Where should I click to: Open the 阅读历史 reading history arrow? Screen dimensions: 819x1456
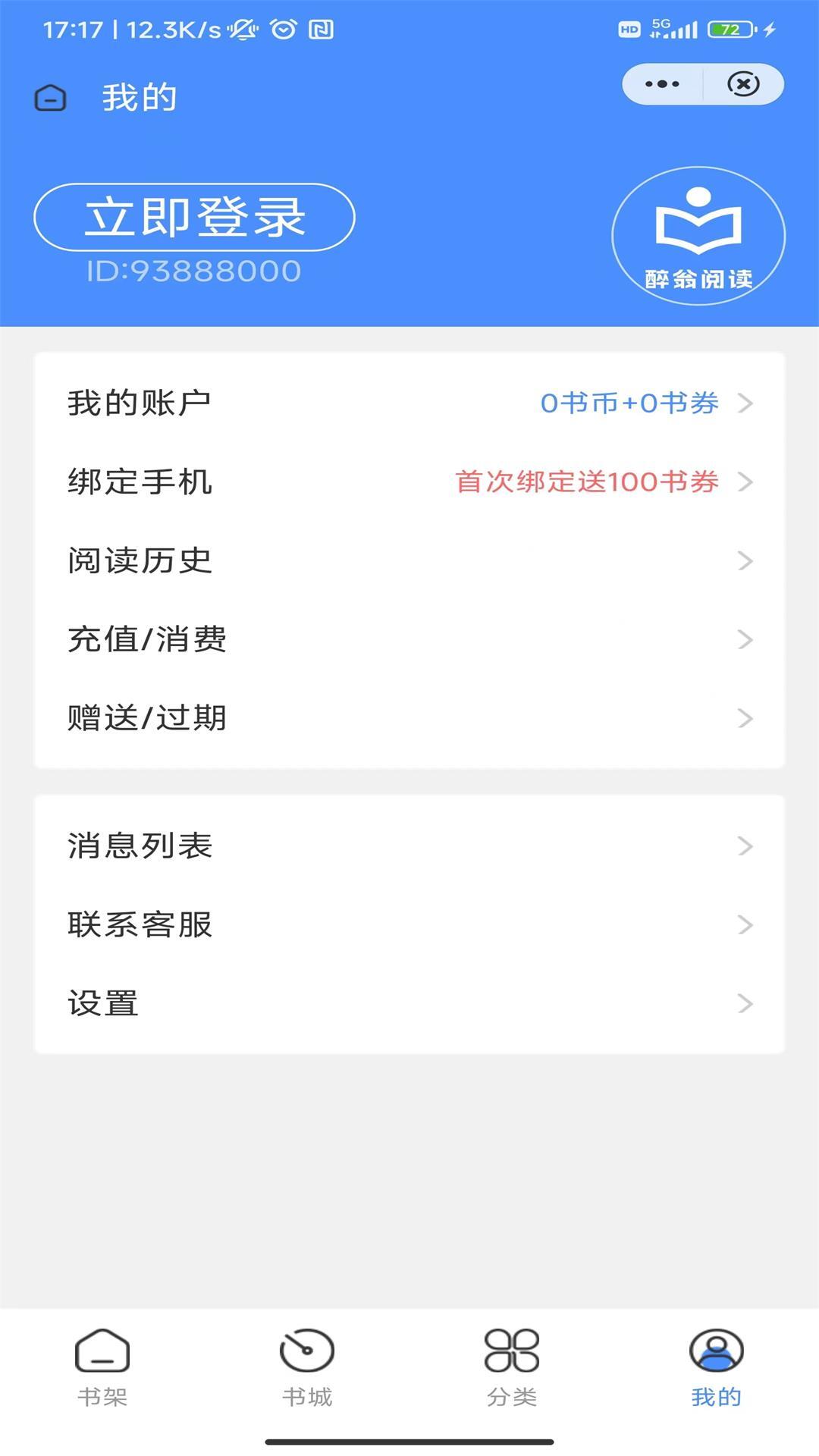click(x=746, y=562)
